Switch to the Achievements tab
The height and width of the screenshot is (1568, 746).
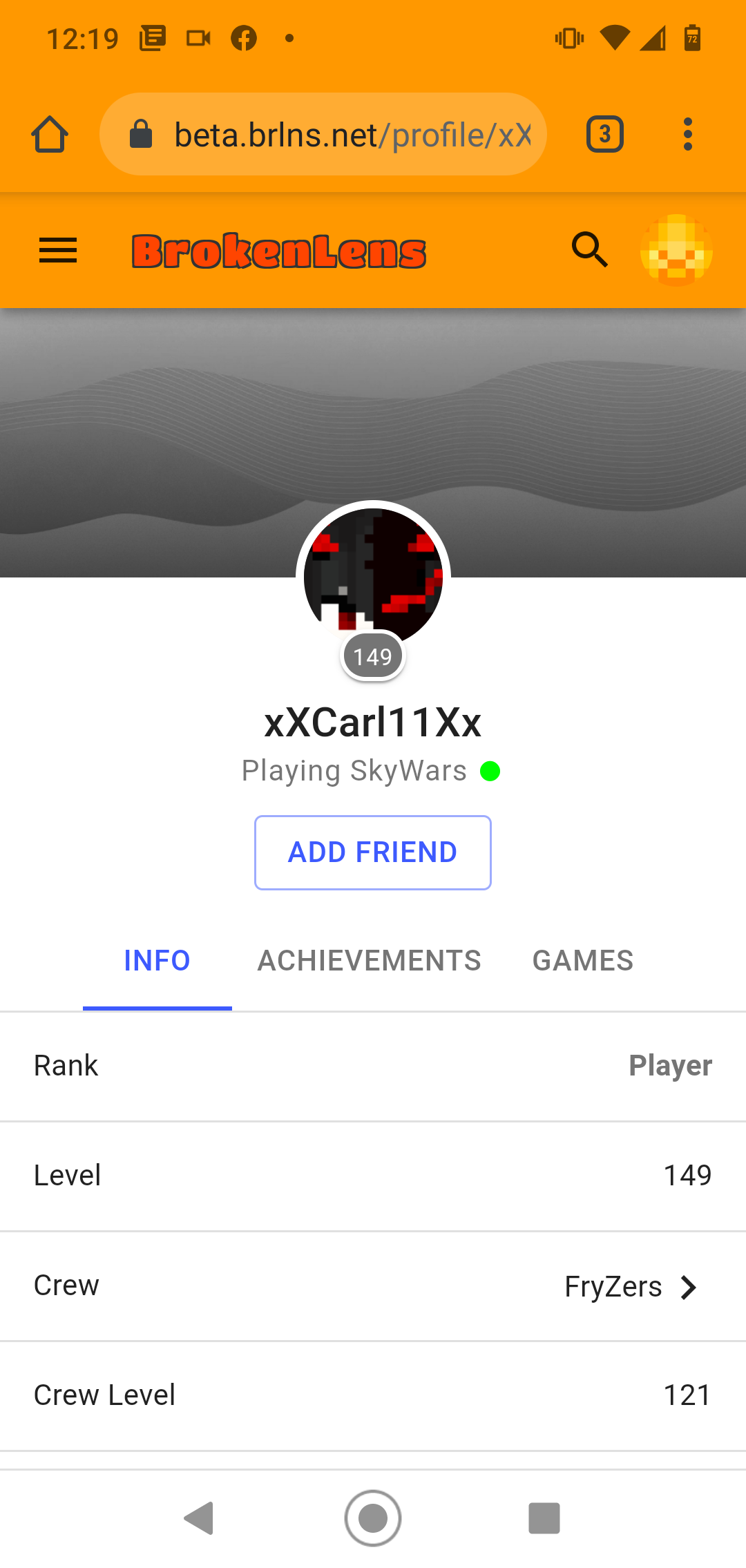[x=369, y=961]
